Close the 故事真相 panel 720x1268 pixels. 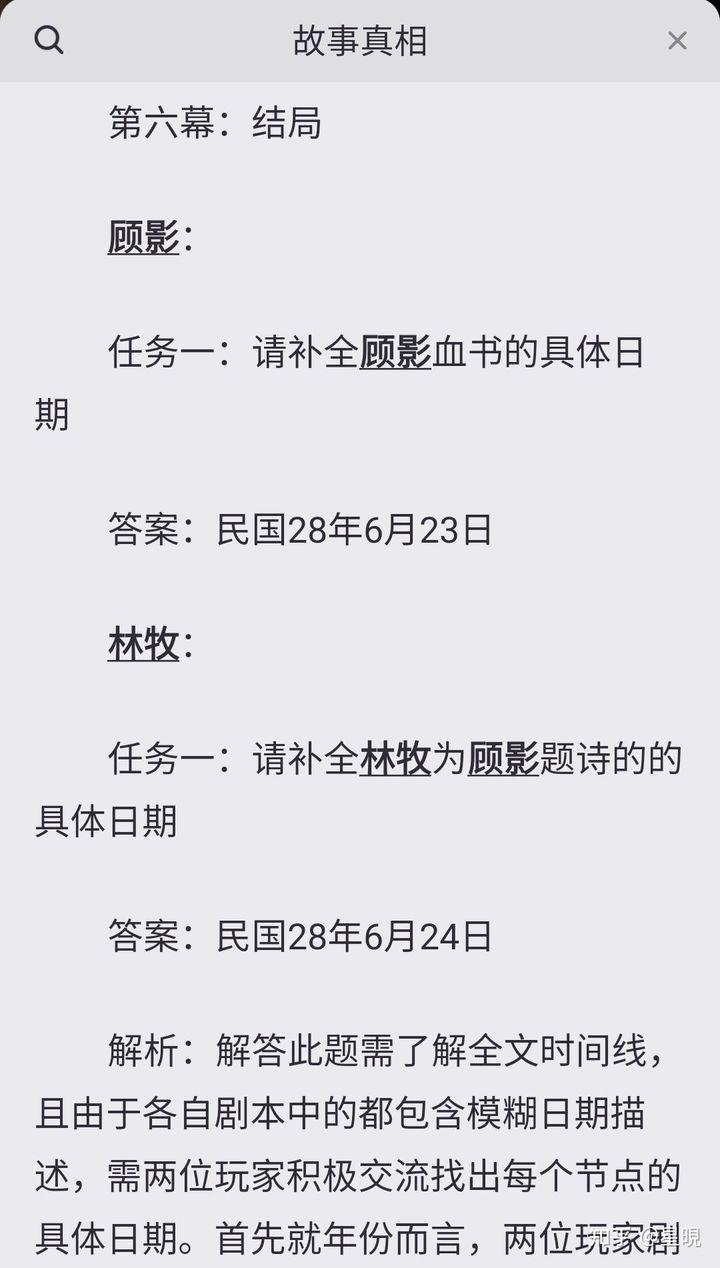[x=677, y=41]
